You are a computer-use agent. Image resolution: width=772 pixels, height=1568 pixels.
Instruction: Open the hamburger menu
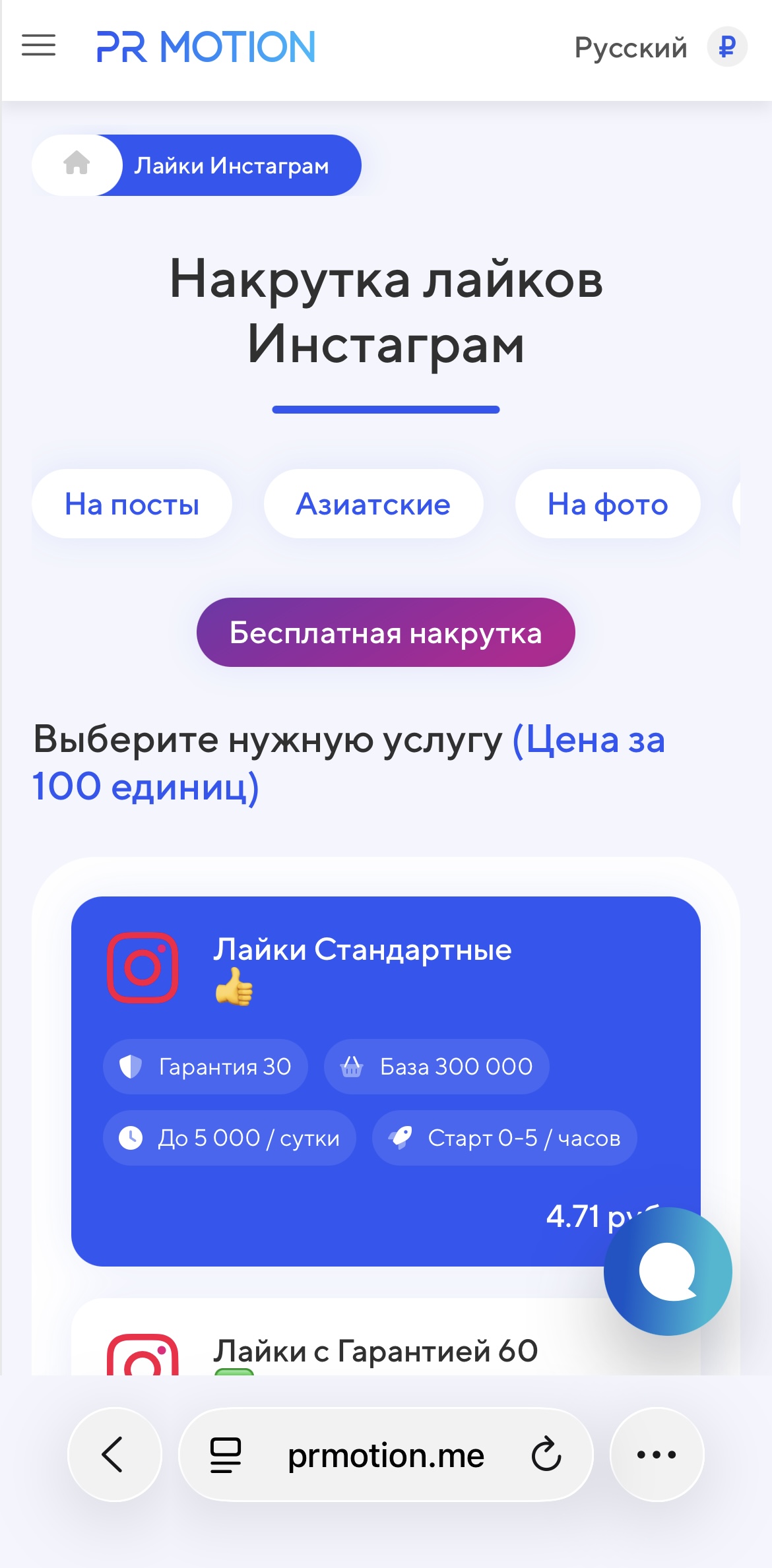38,46
